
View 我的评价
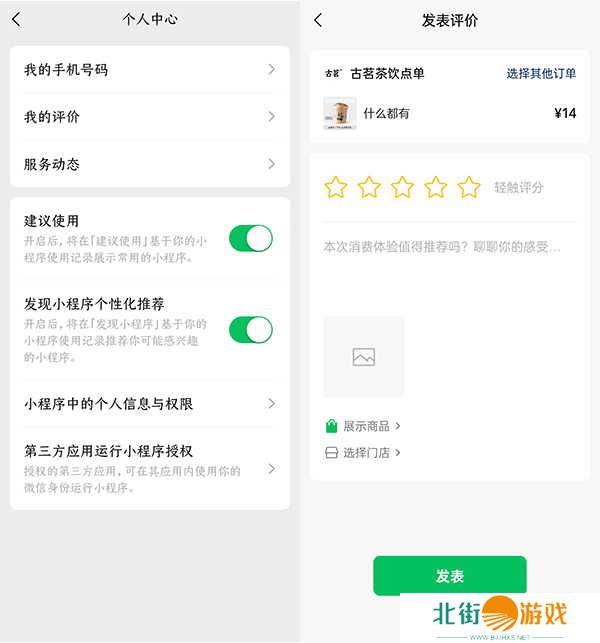150,117
